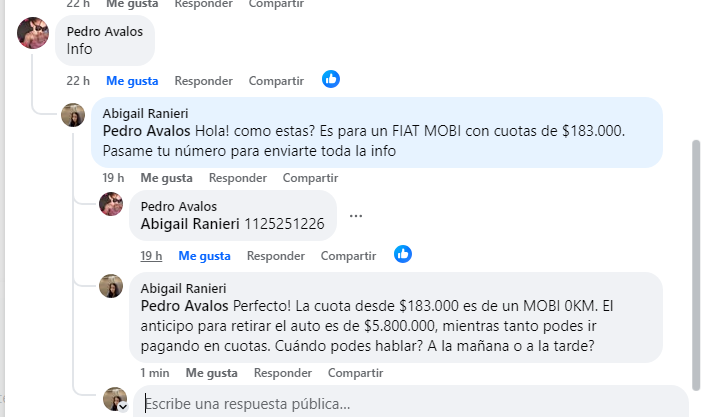View the like reaction on the phone number comment
The height and width of the screenshot is (417, 703).
pyautogui.click(x=403, y=254)
